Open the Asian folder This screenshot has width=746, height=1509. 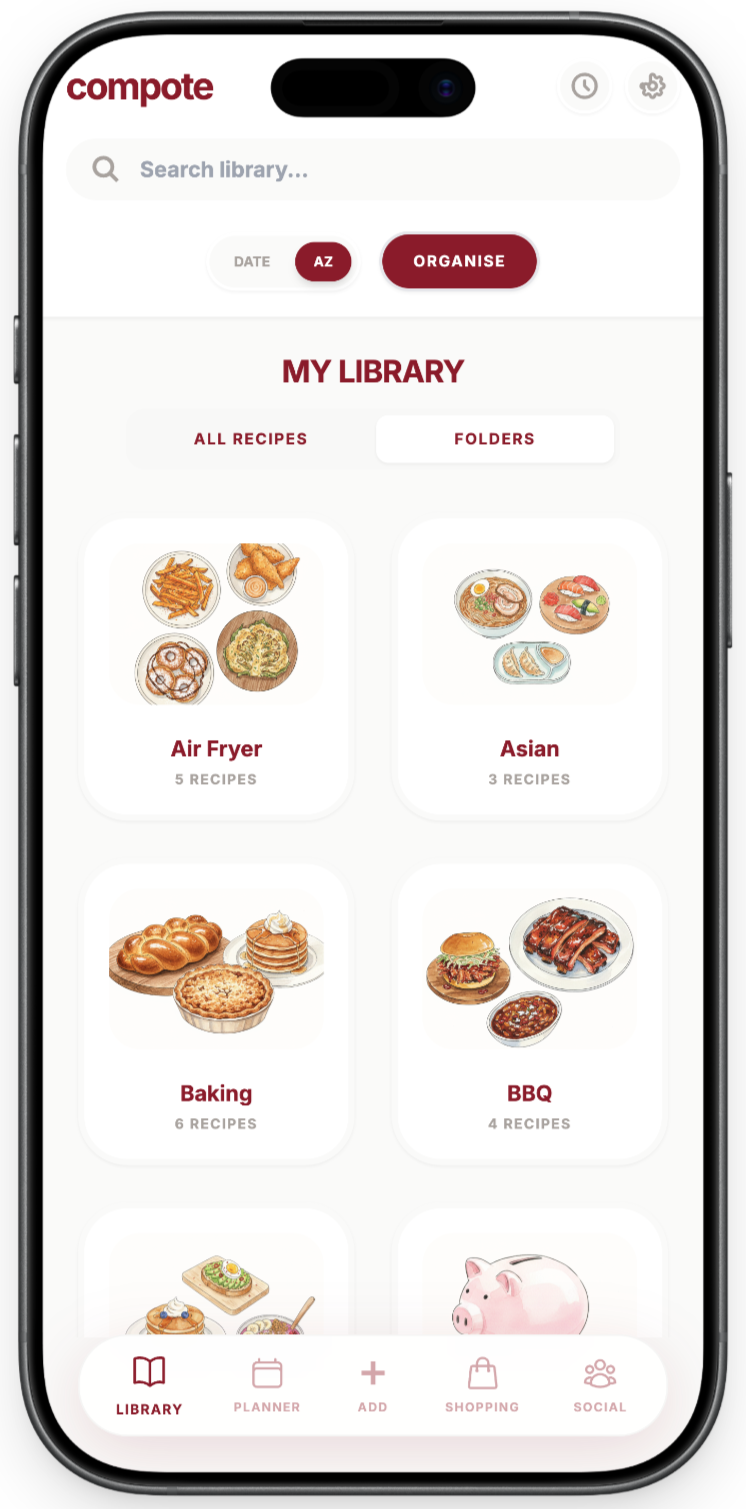click(x=529, y=668)
